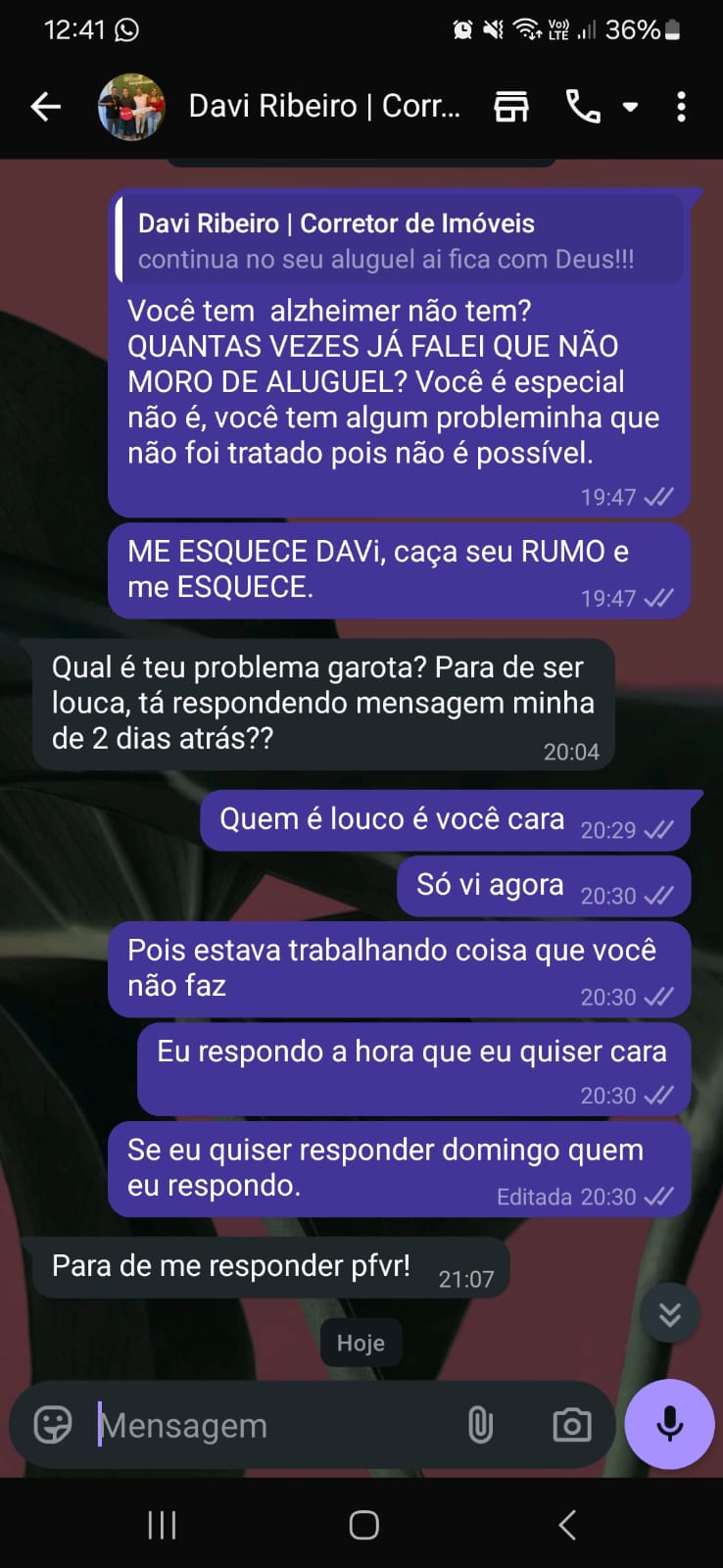
Task: Go to the phone's home screen
Action: pos(363,1525)
